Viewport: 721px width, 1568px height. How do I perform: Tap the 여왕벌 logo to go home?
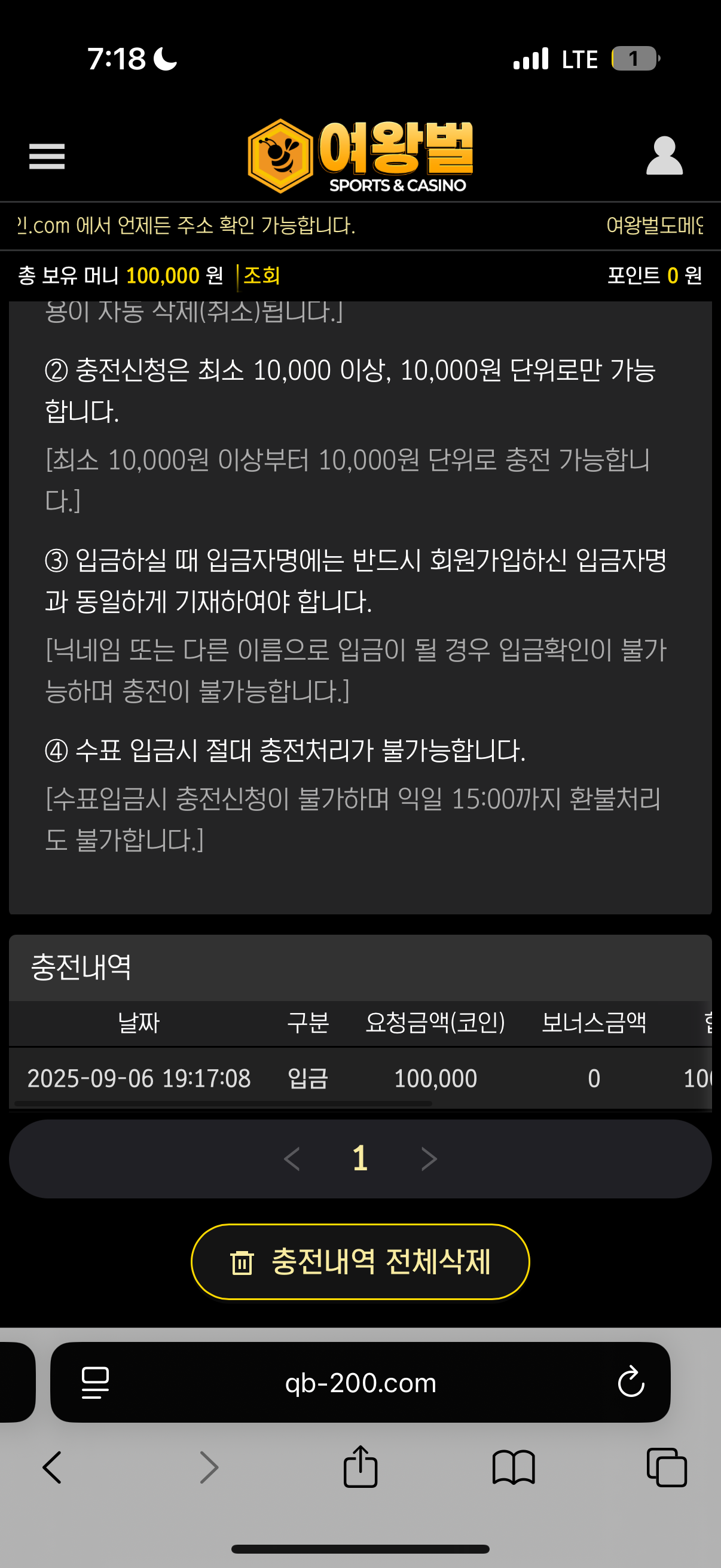(x=360, y=157)
